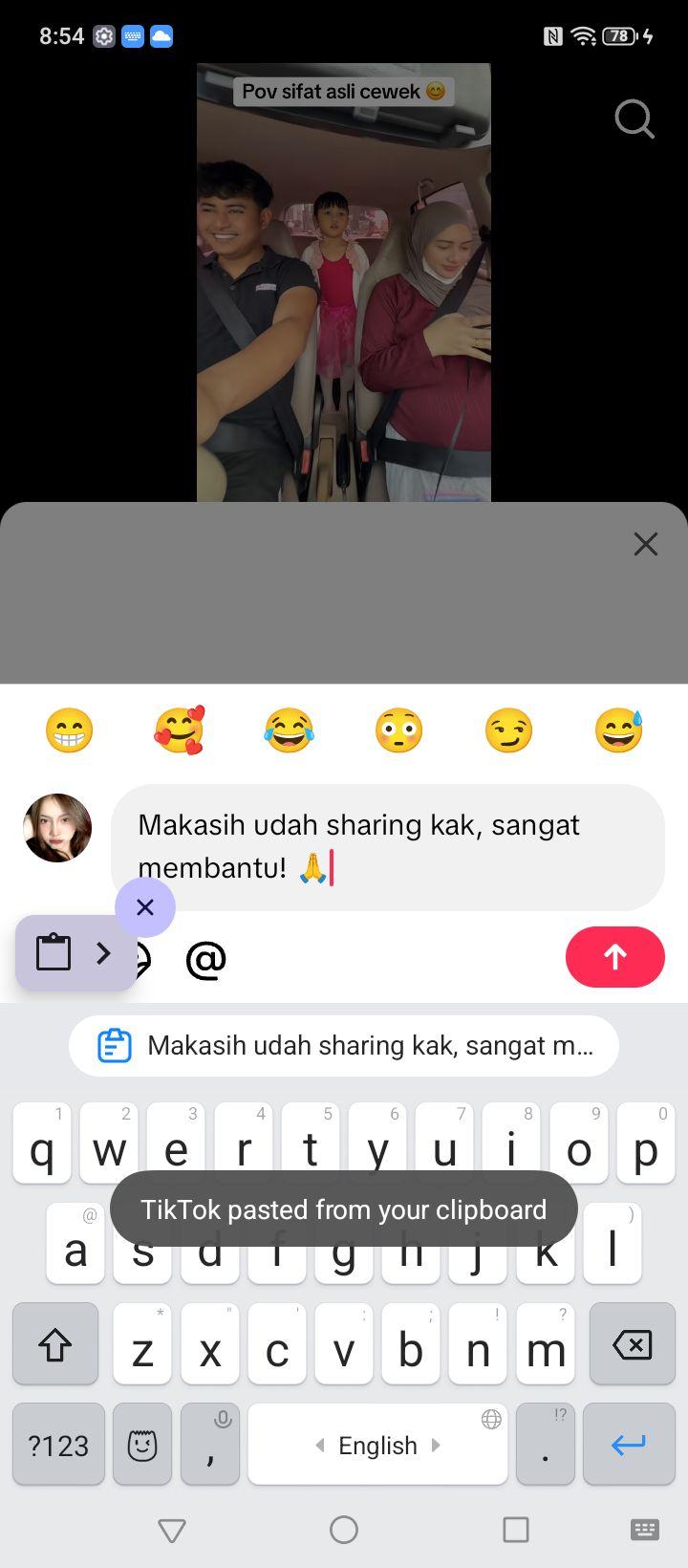Insert the tears of joy emoji

289,730
